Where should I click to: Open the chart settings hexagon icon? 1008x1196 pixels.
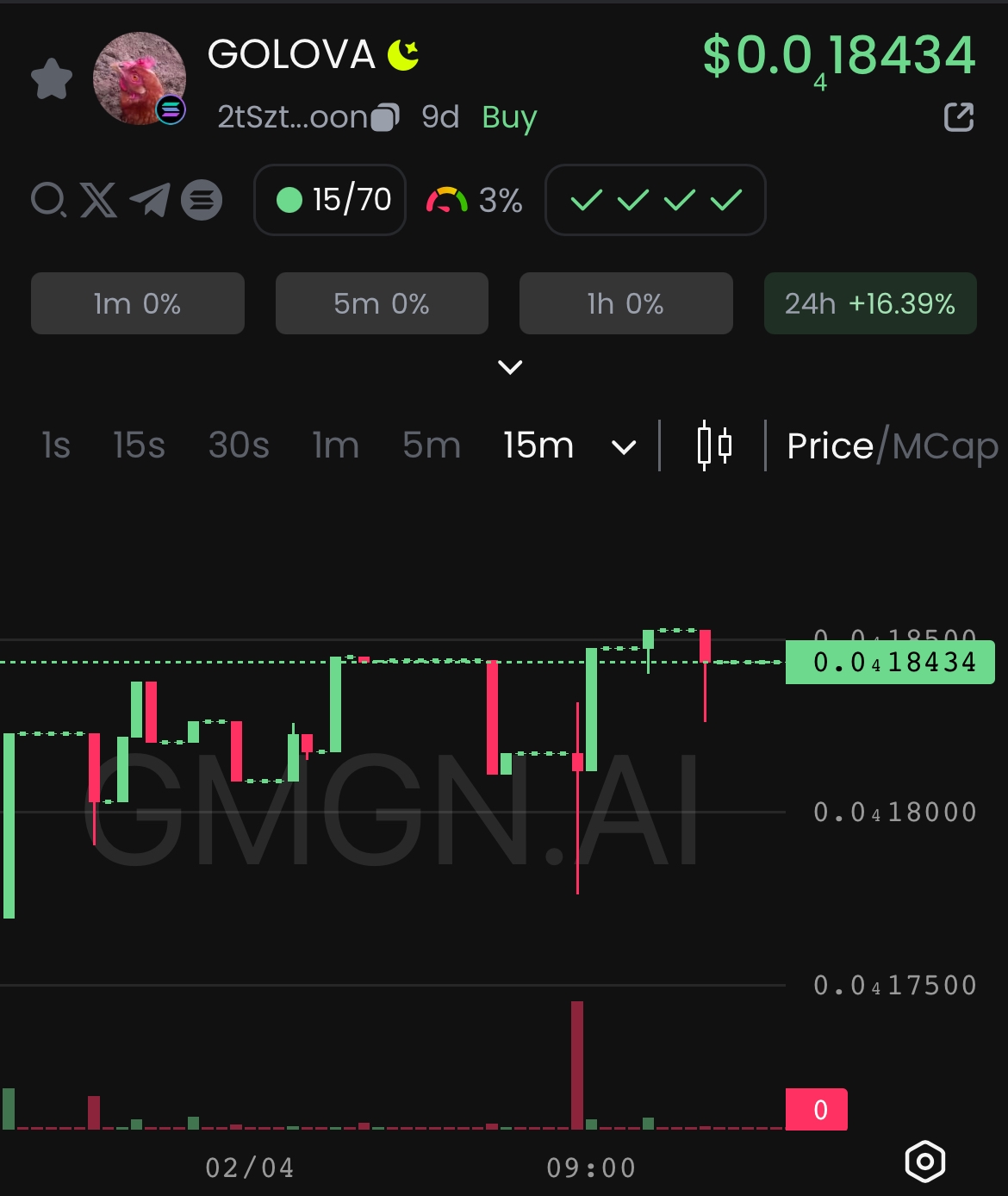point(925,1162)
